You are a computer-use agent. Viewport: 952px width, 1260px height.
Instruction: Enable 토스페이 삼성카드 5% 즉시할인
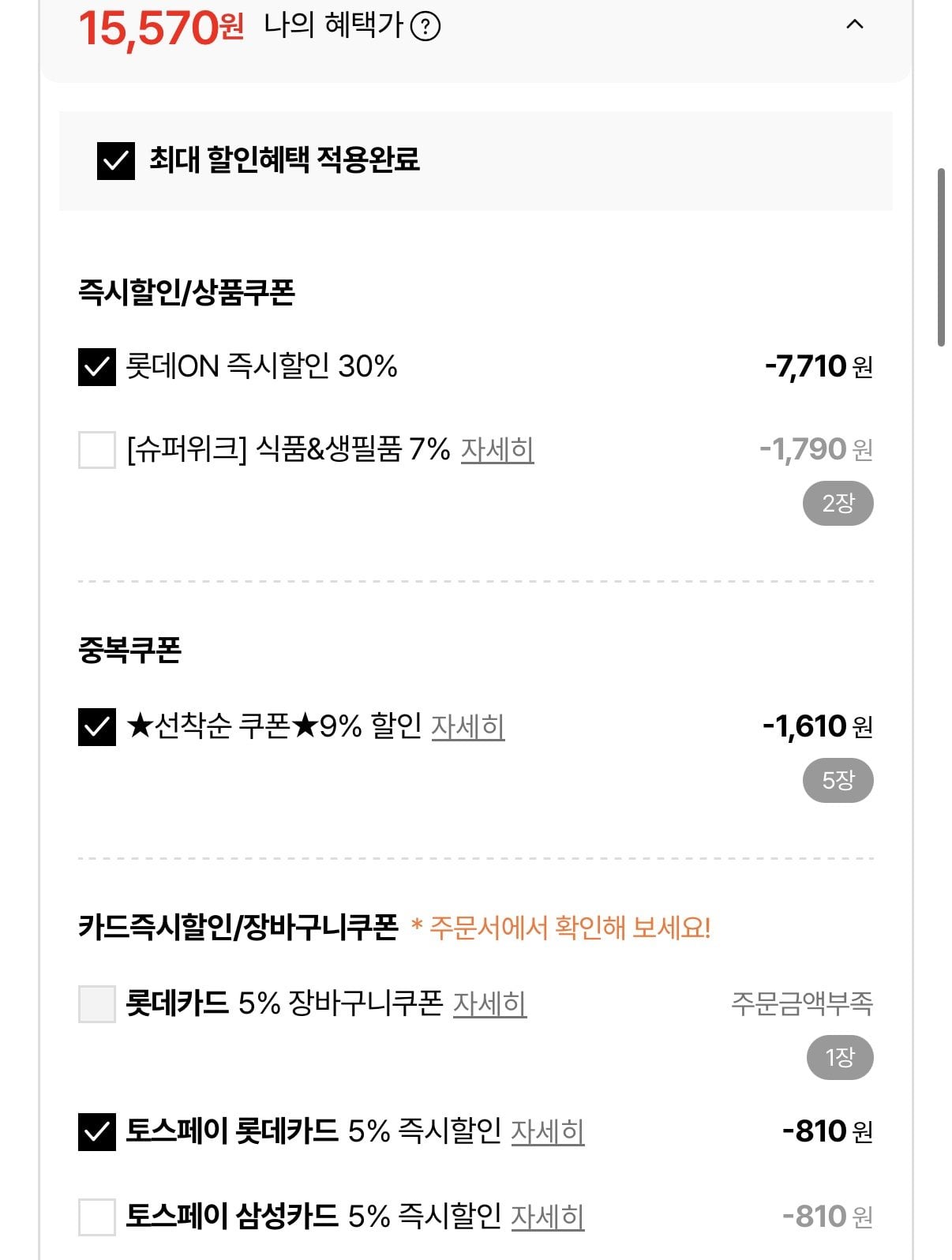(96, 1217)
